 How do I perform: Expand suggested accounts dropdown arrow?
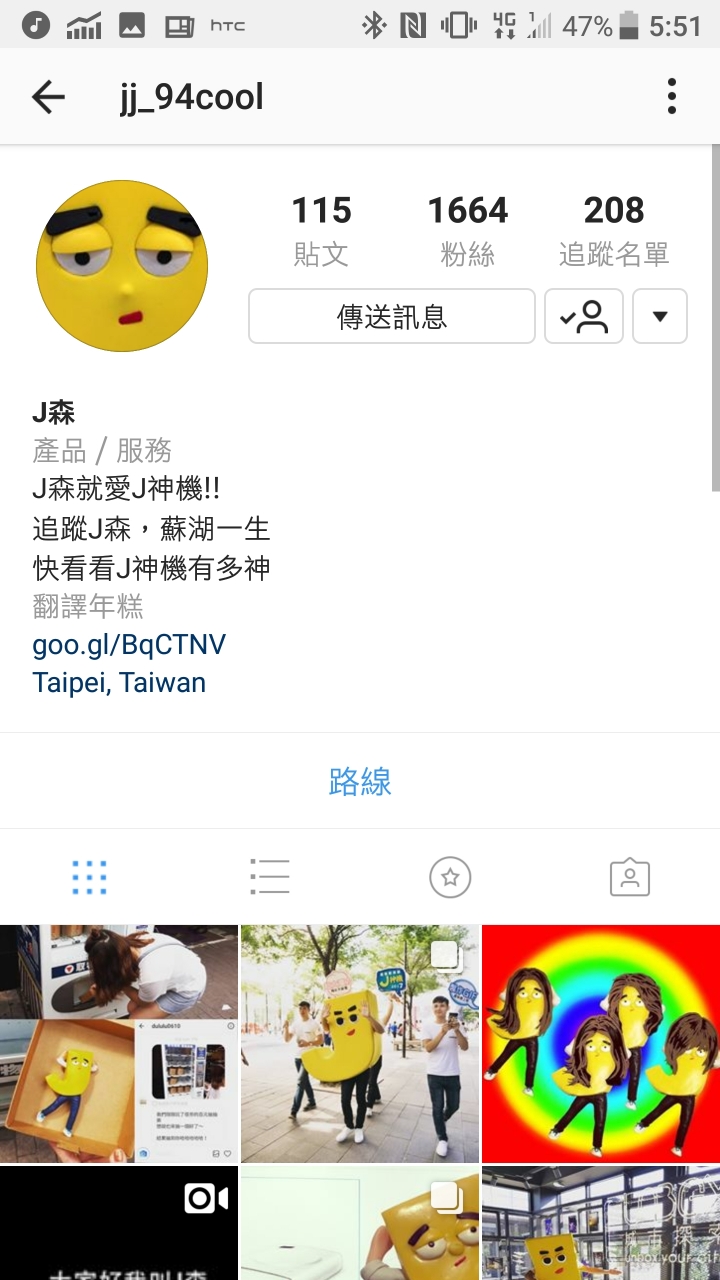(660, 317)
